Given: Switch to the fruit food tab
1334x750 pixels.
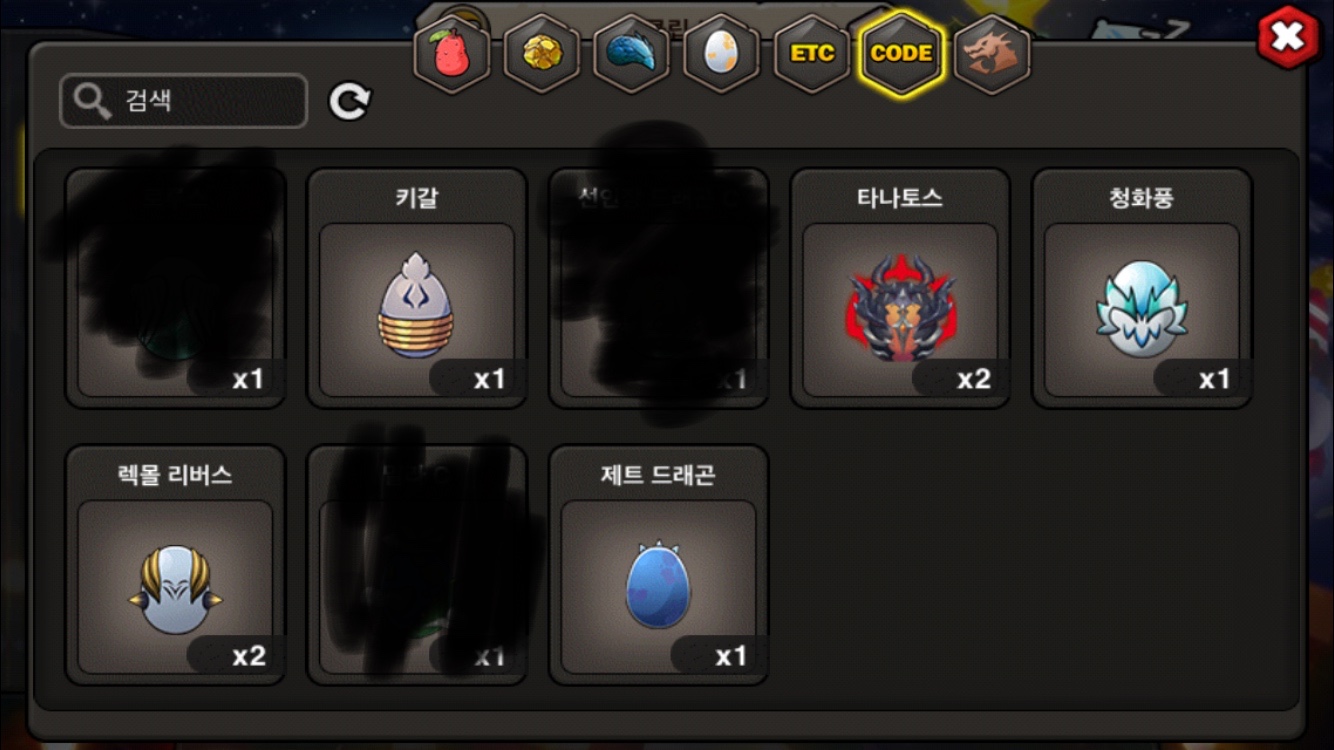Looking at the screenshot, I should [x=452, y=54].
